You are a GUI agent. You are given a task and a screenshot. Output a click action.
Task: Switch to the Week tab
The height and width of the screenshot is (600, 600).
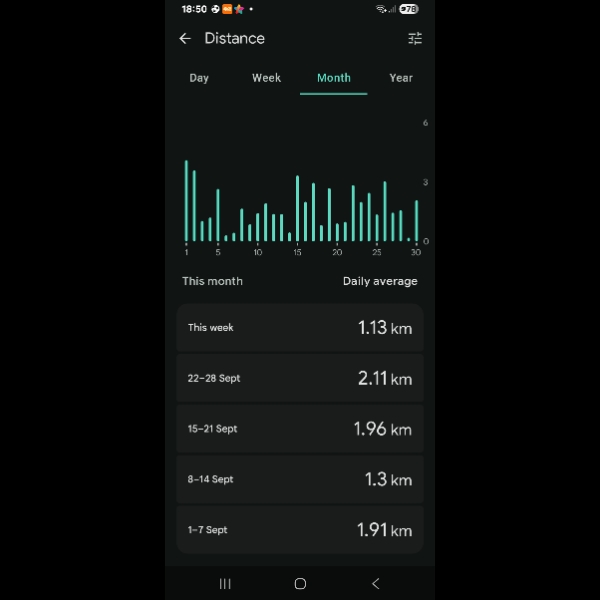(266, 78)
